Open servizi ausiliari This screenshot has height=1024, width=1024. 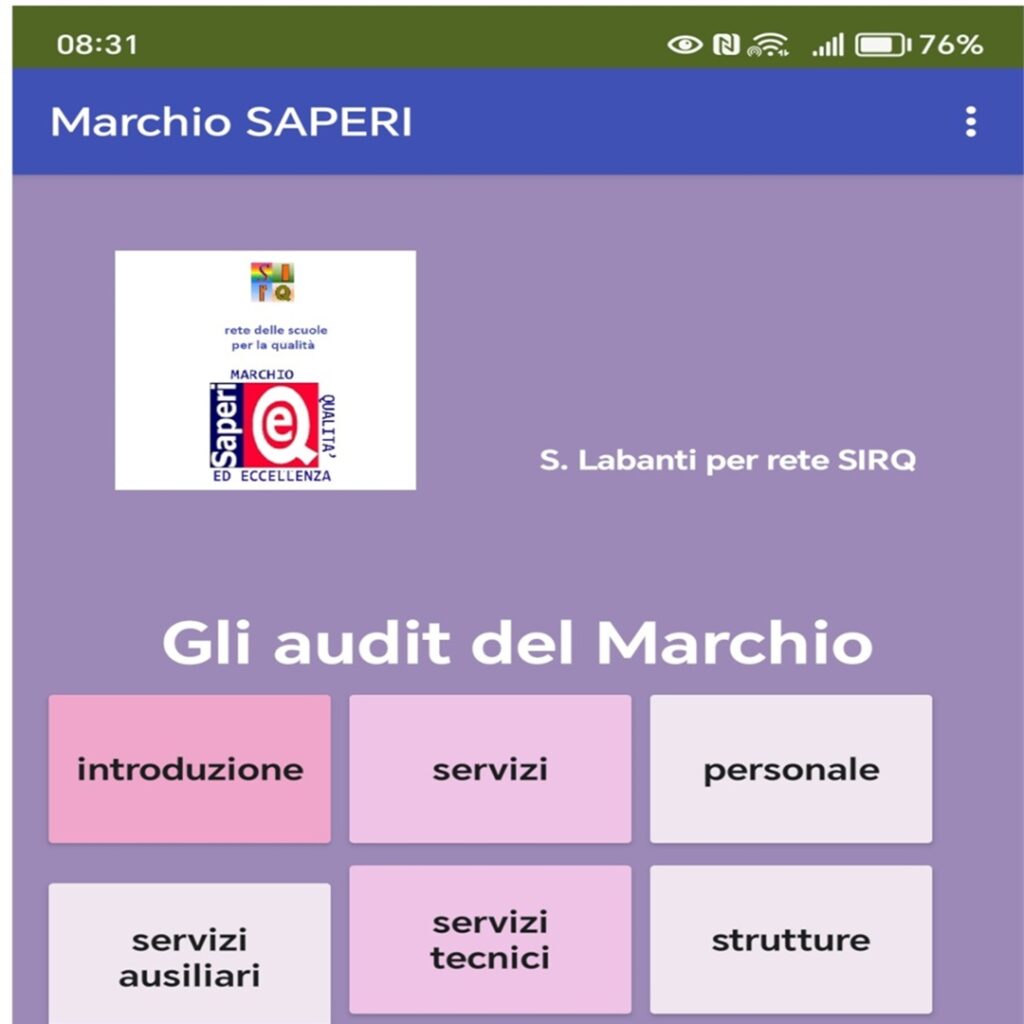coord(190,955)
